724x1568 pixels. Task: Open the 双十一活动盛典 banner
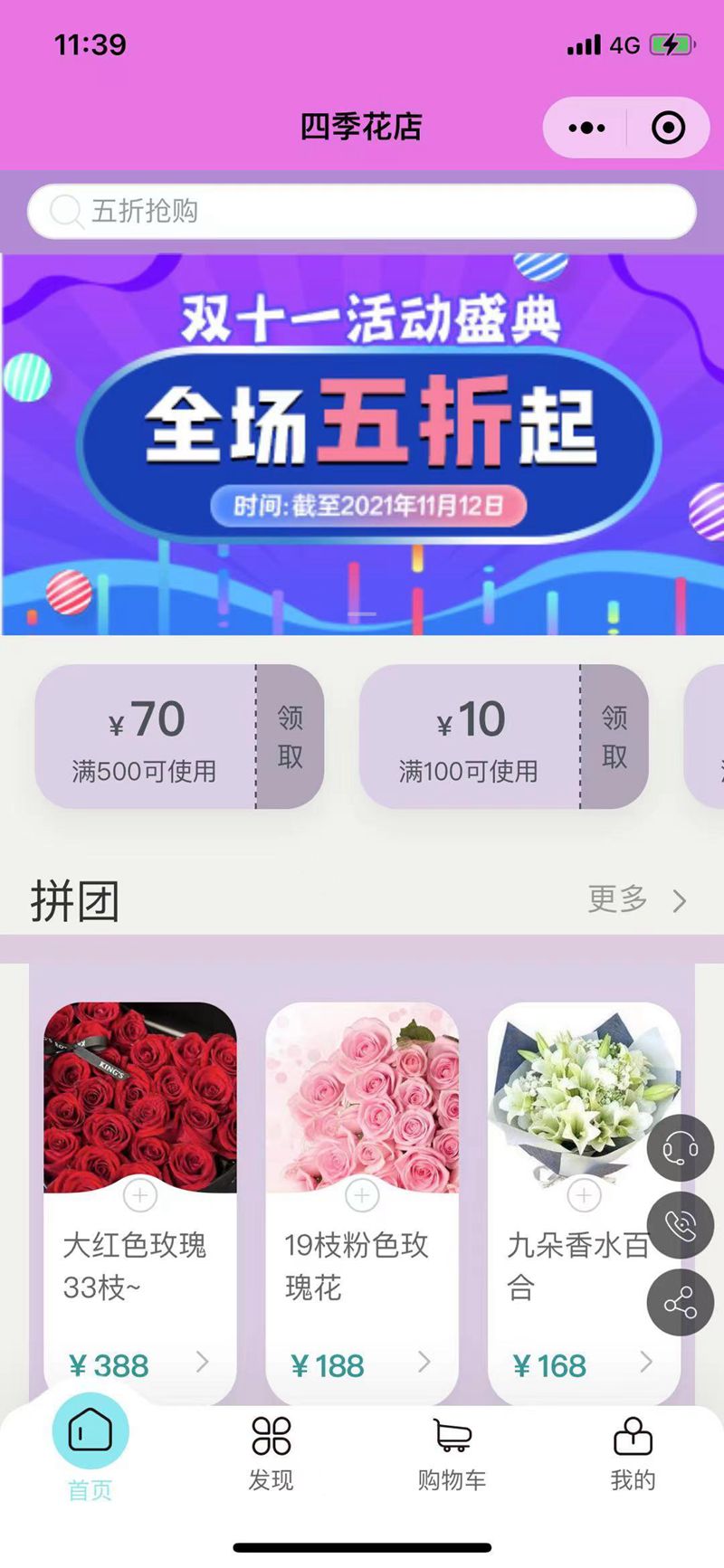click(x=362, y=444)
